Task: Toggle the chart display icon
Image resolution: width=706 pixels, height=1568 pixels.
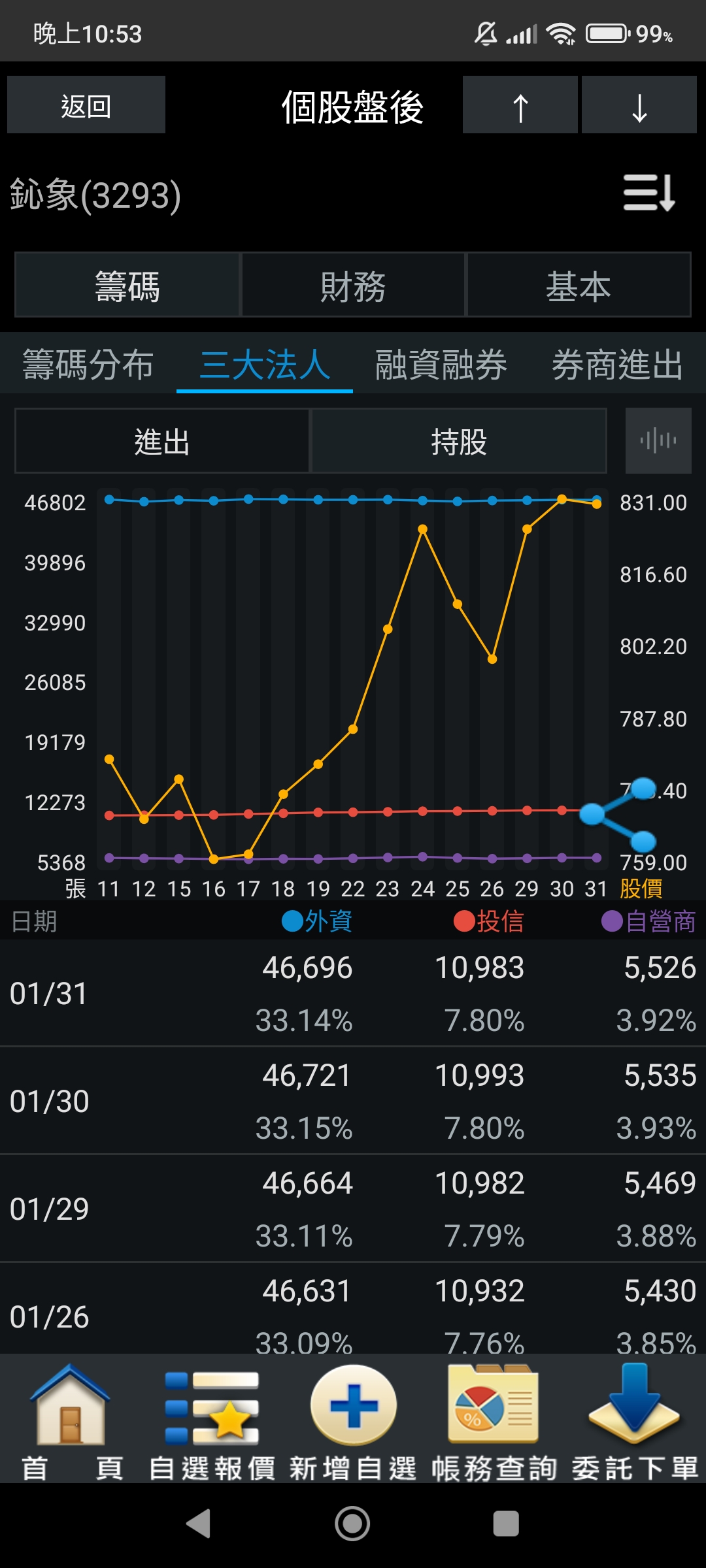Action: tap(658, 441)
